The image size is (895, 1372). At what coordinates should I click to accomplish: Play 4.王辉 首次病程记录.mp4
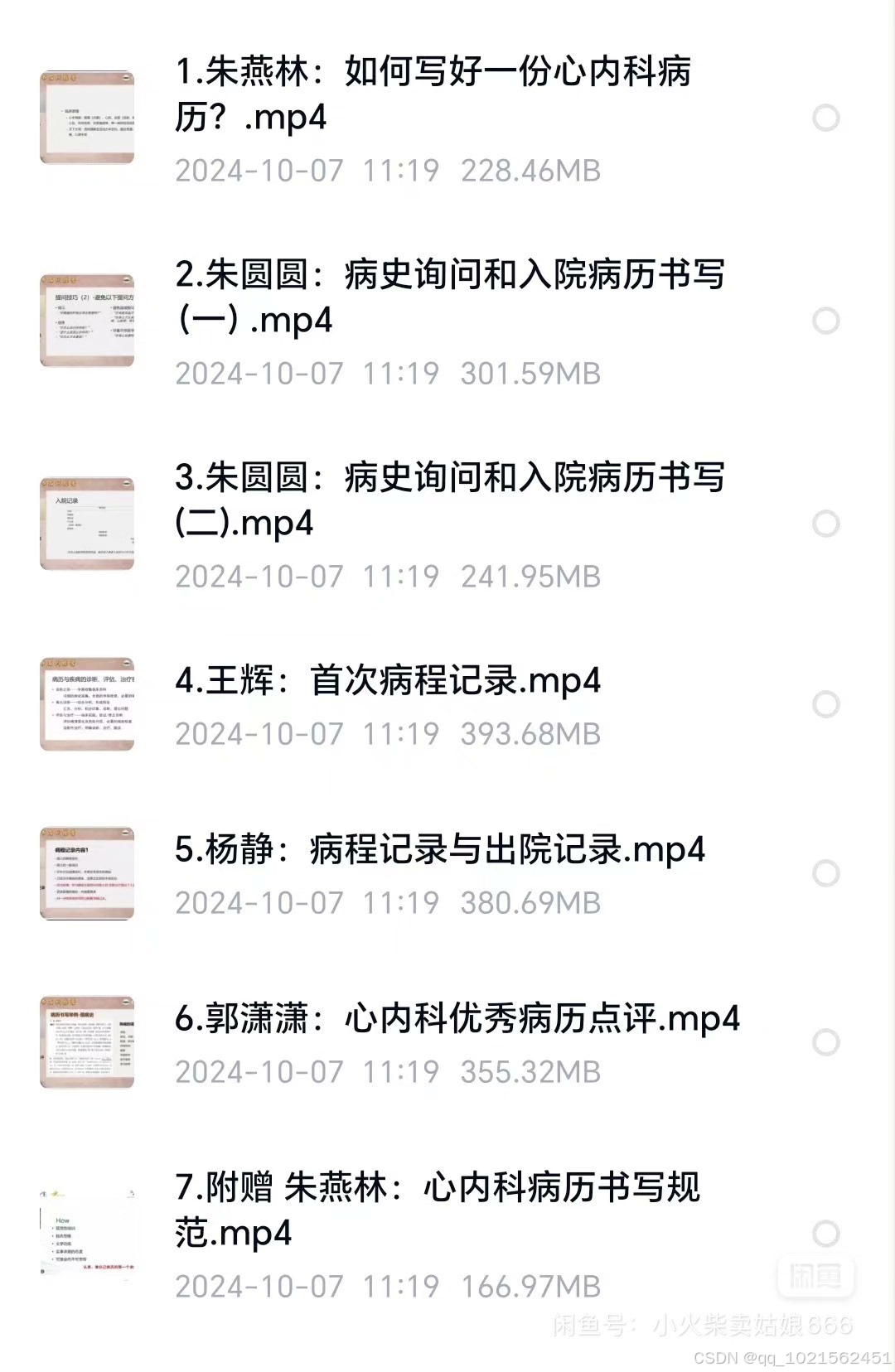[x=388, y=681]
